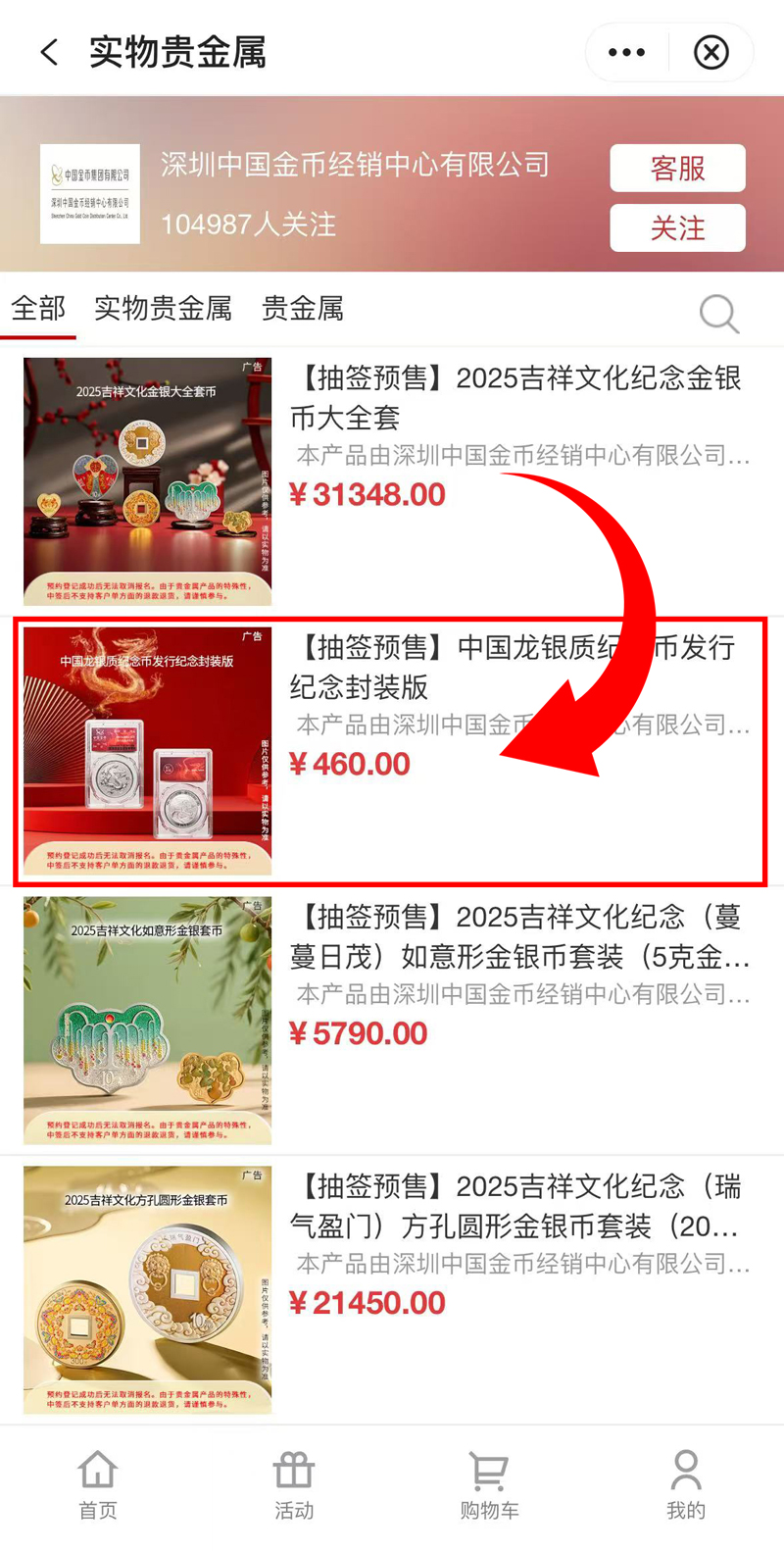Open the 我的 profile tab
Screen dimensions: 784x1551
(x=685, y=1484)
